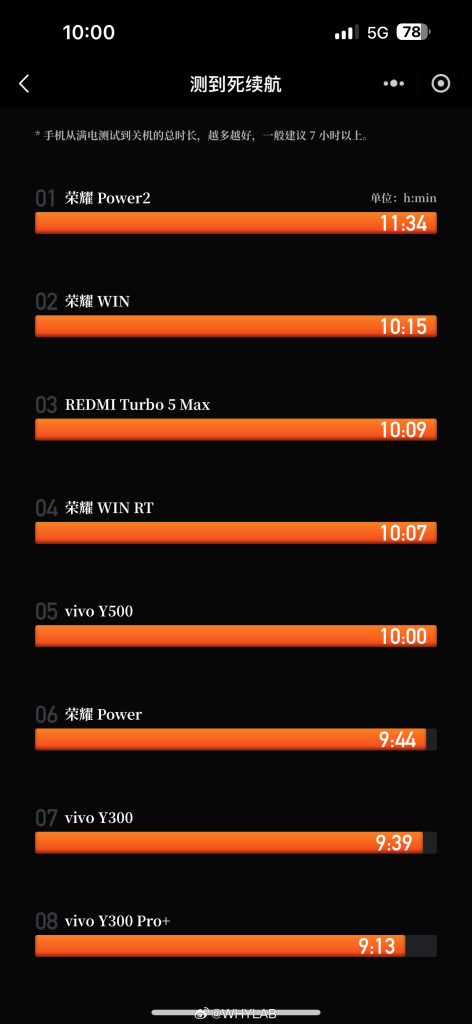This screenshot has width=472, height=1024.
Task: Go back using the top-left arrow
Action: 24,84
